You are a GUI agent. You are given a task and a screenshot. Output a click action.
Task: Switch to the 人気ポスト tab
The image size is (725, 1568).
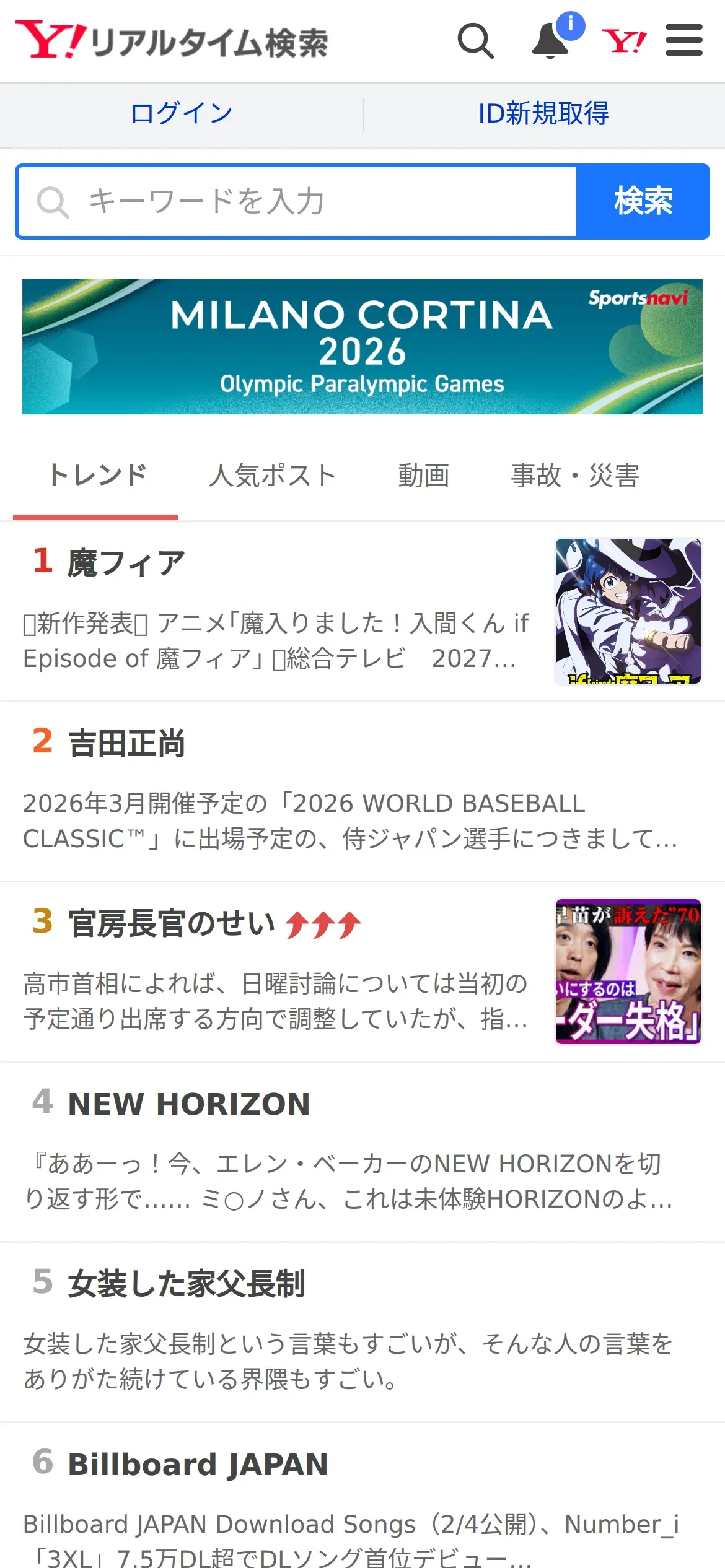point(273,476)
